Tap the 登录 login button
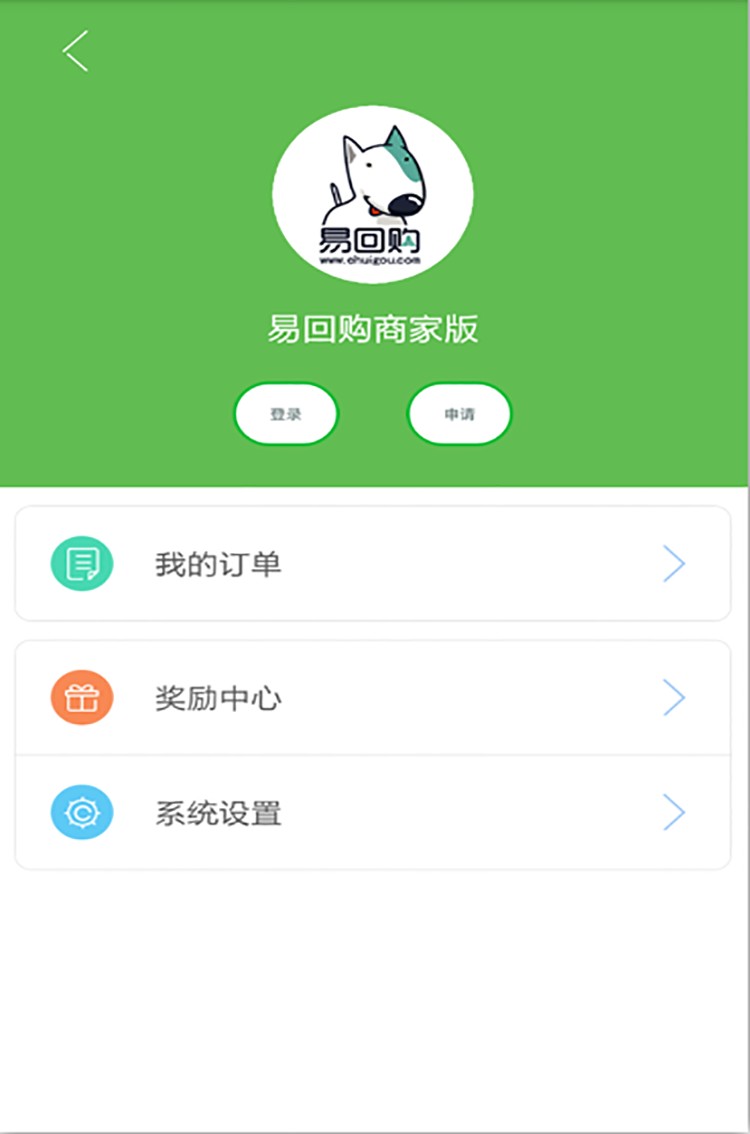 coord(286,414)
